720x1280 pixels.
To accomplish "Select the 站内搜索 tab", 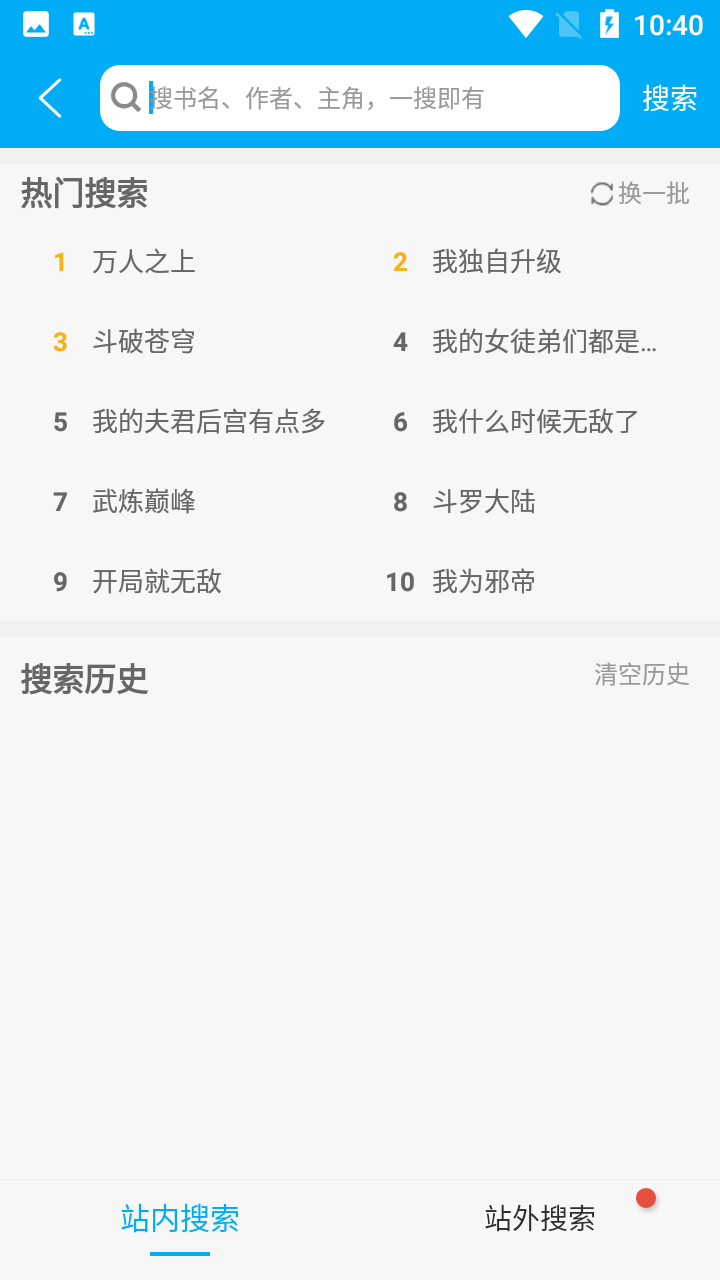I will (x=179, y=1219).
